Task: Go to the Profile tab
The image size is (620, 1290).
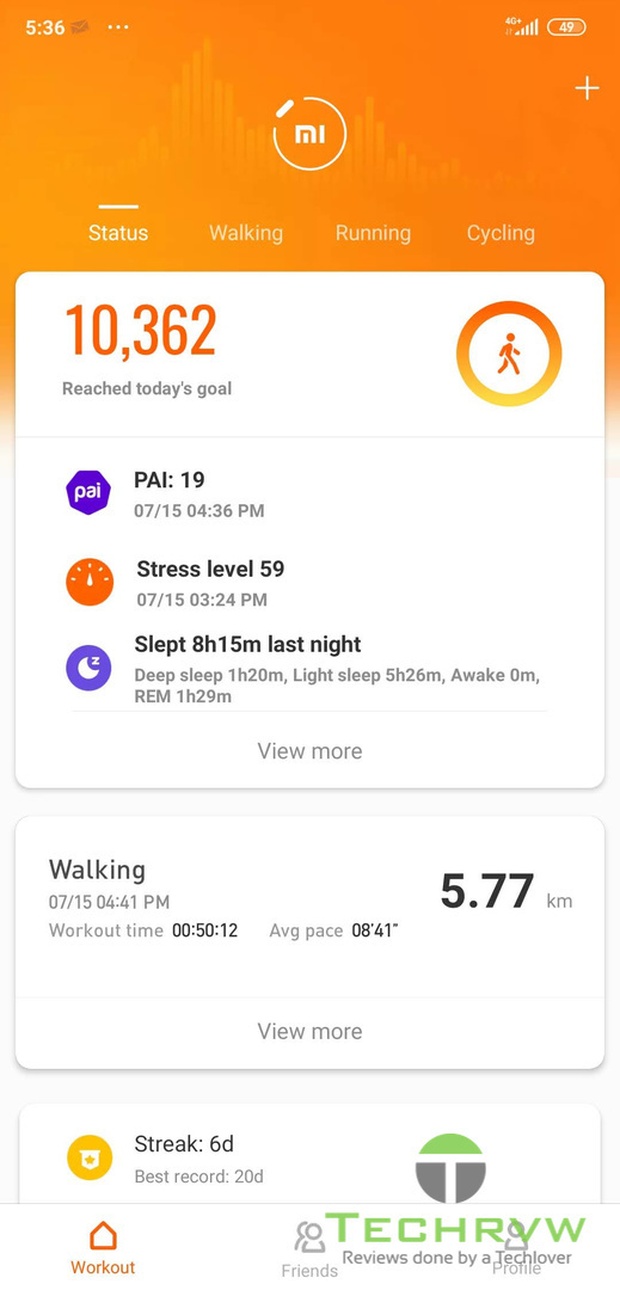Action: tap(516, 1250)
